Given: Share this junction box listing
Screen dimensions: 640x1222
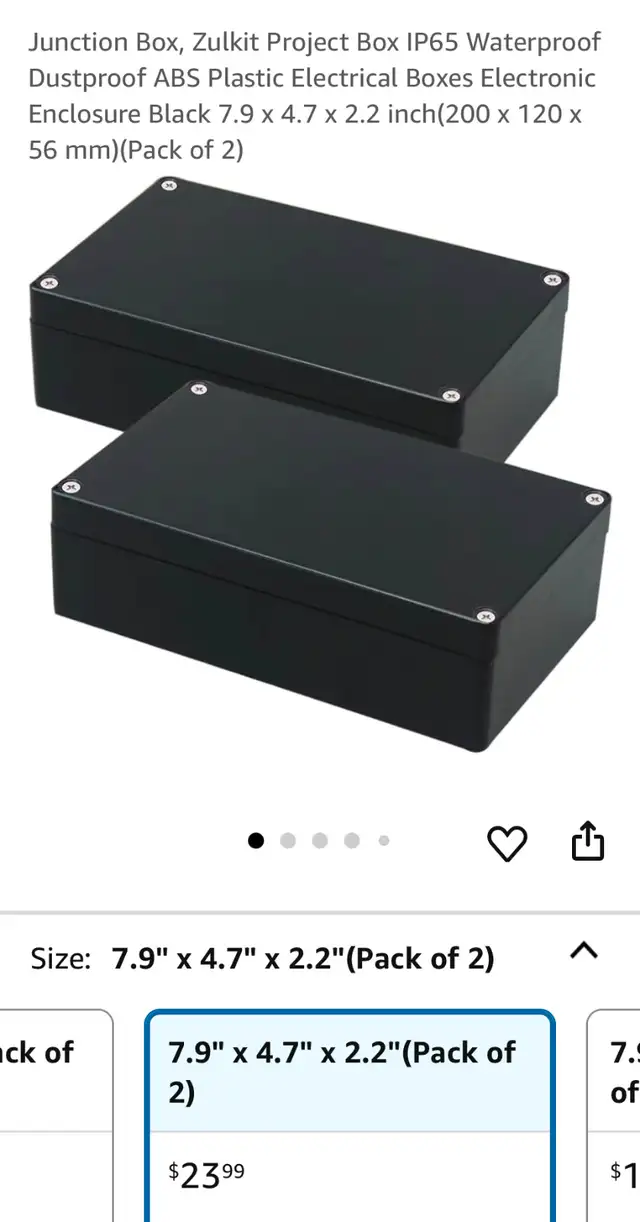Looking at the screenshot, I should 588,841.
